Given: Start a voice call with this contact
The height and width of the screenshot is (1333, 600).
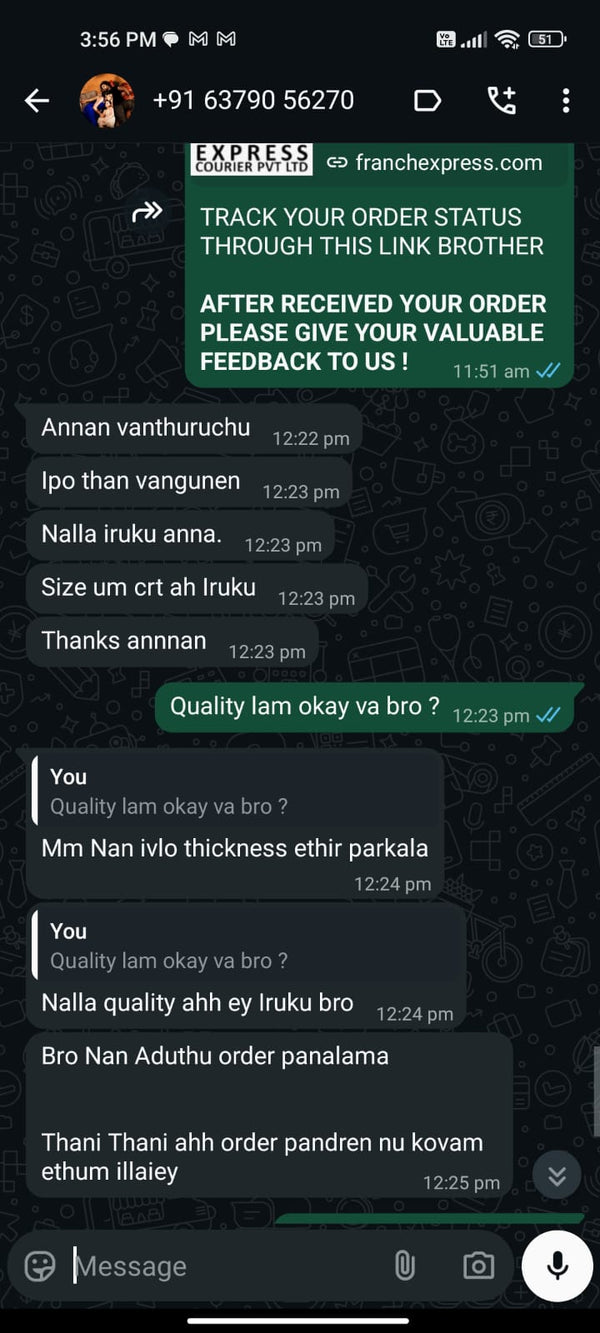Looking at the screenshot, I should tap(501, 100).
